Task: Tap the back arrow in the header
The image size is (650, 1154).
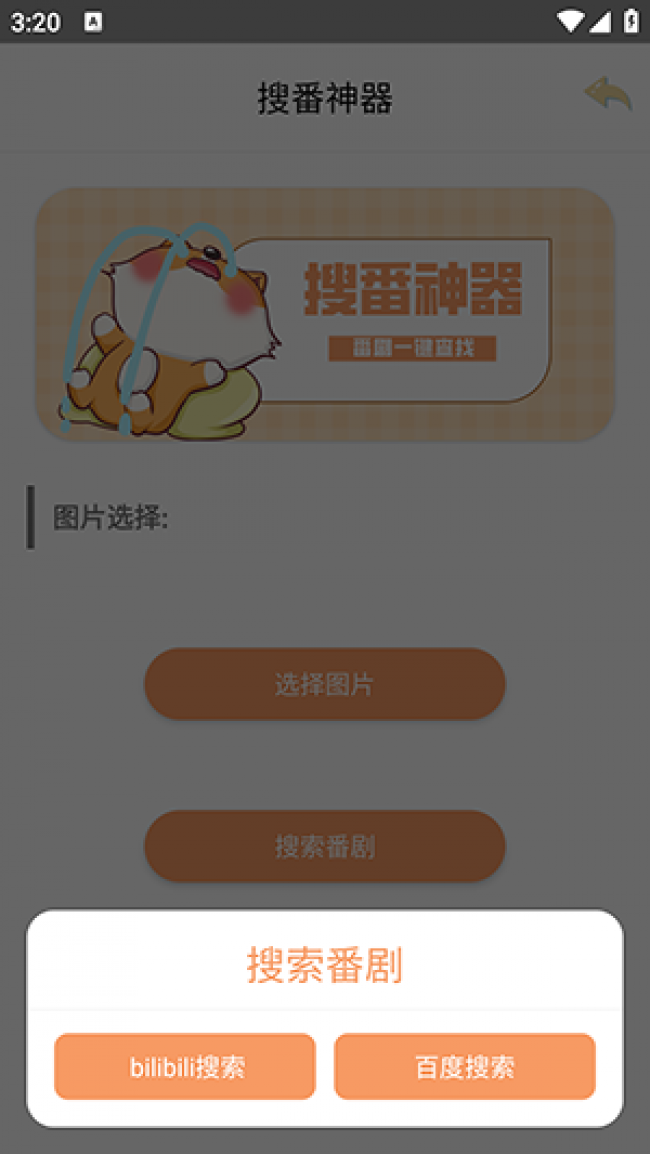Action: [608, 94]
